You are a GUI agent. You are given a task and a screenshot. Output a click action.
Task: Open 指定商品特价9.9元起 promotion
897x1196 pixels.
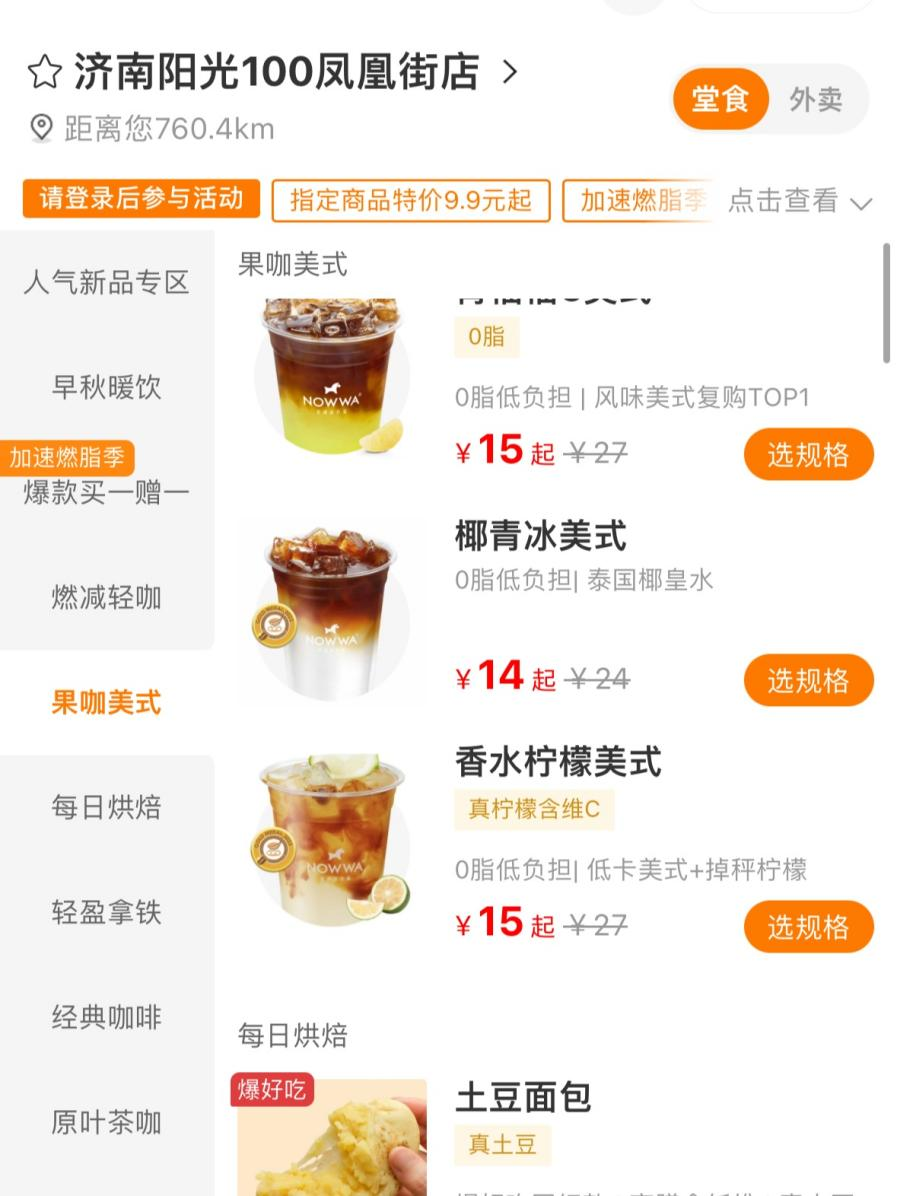[410, 200]
